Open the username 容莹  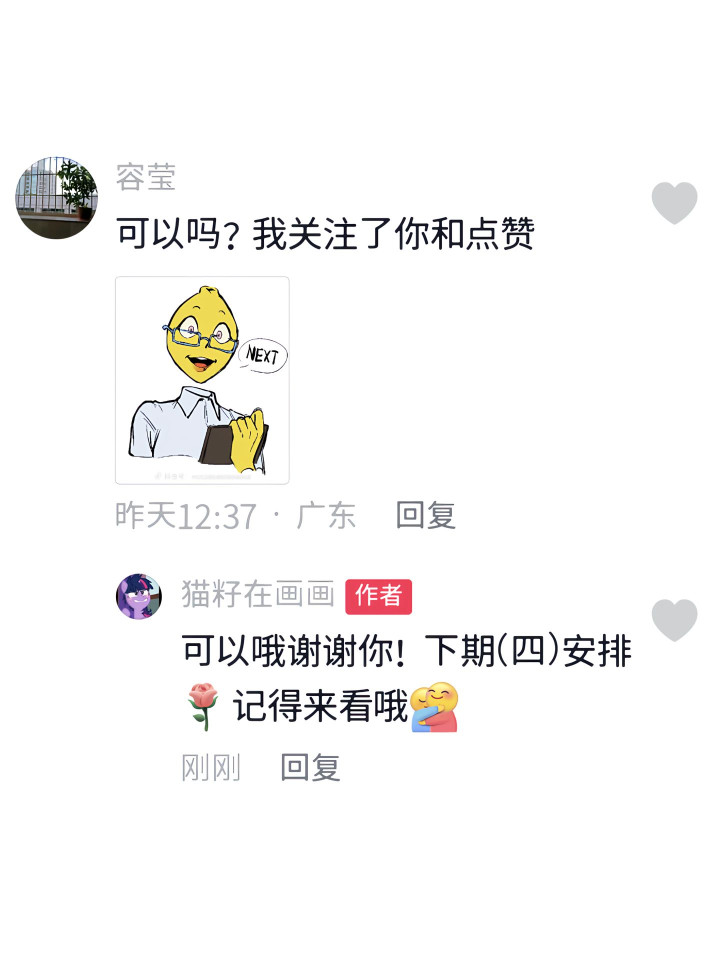(x=146, y=178)
